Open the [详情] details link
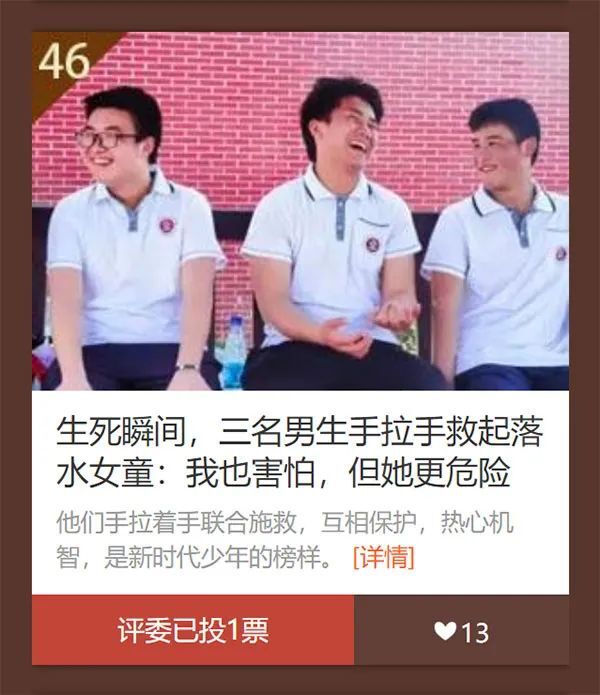Screen dimensions: 600x695 coord(383,557)
